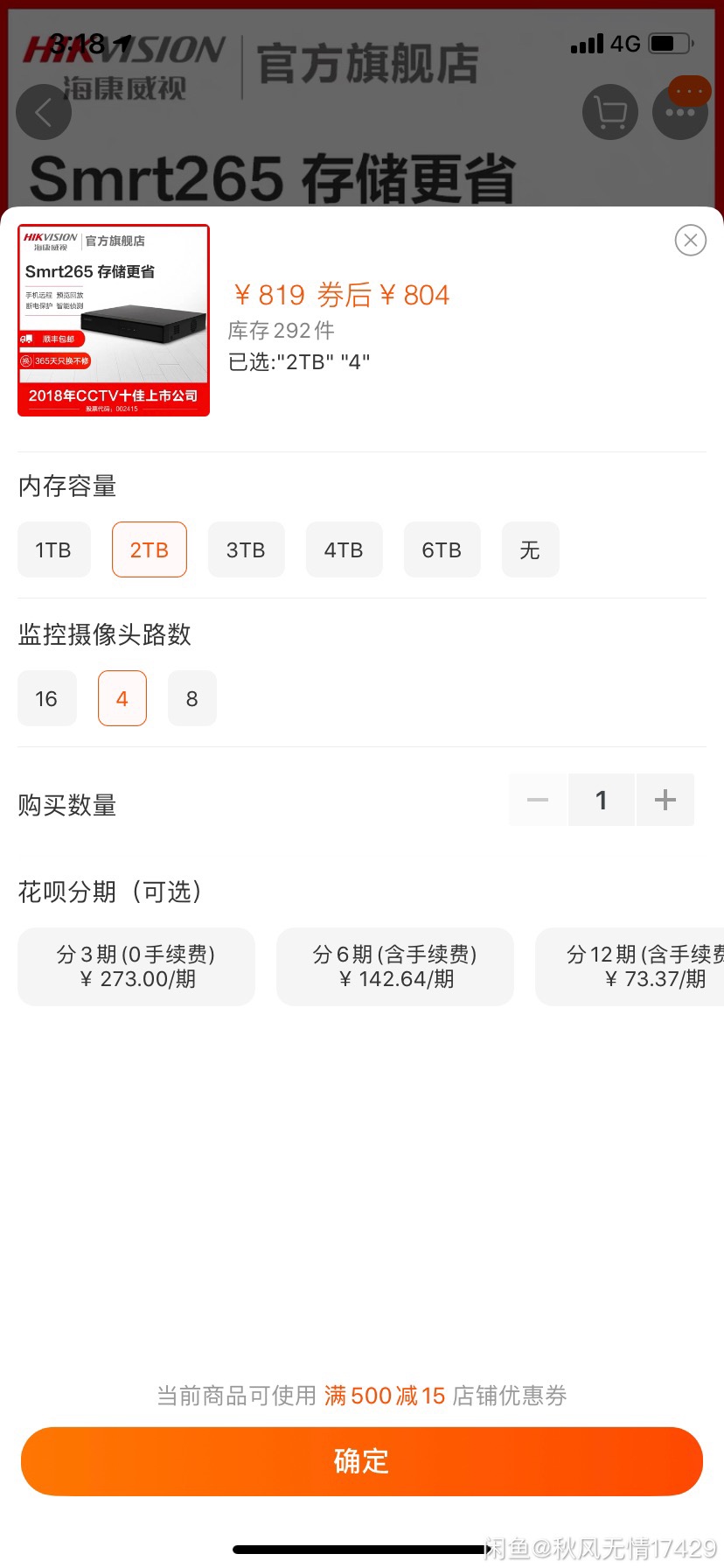Confirm selection with 确定 button
This screenshot has width=724, height=1568.
point(362,1460)
